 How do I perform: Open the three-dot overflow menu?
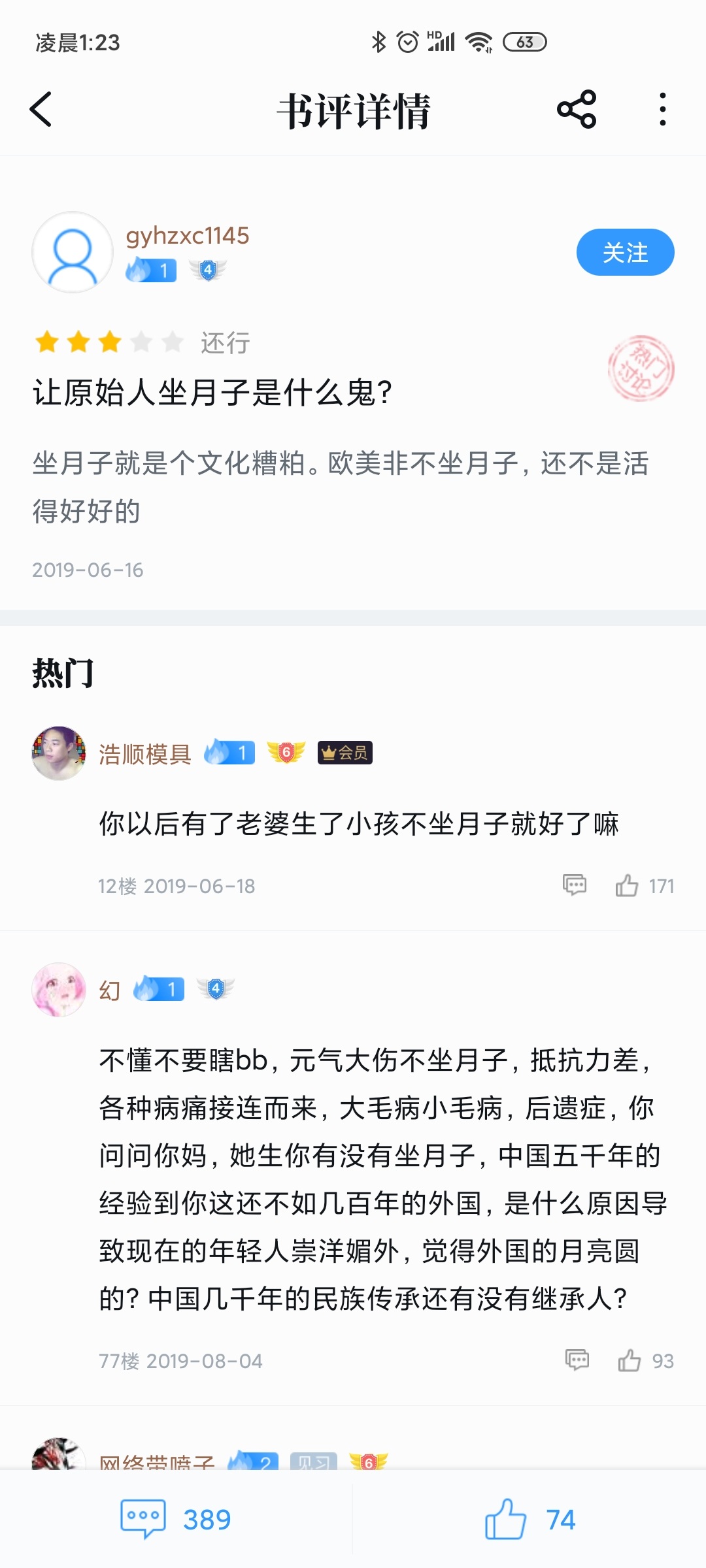coord(662,109)
